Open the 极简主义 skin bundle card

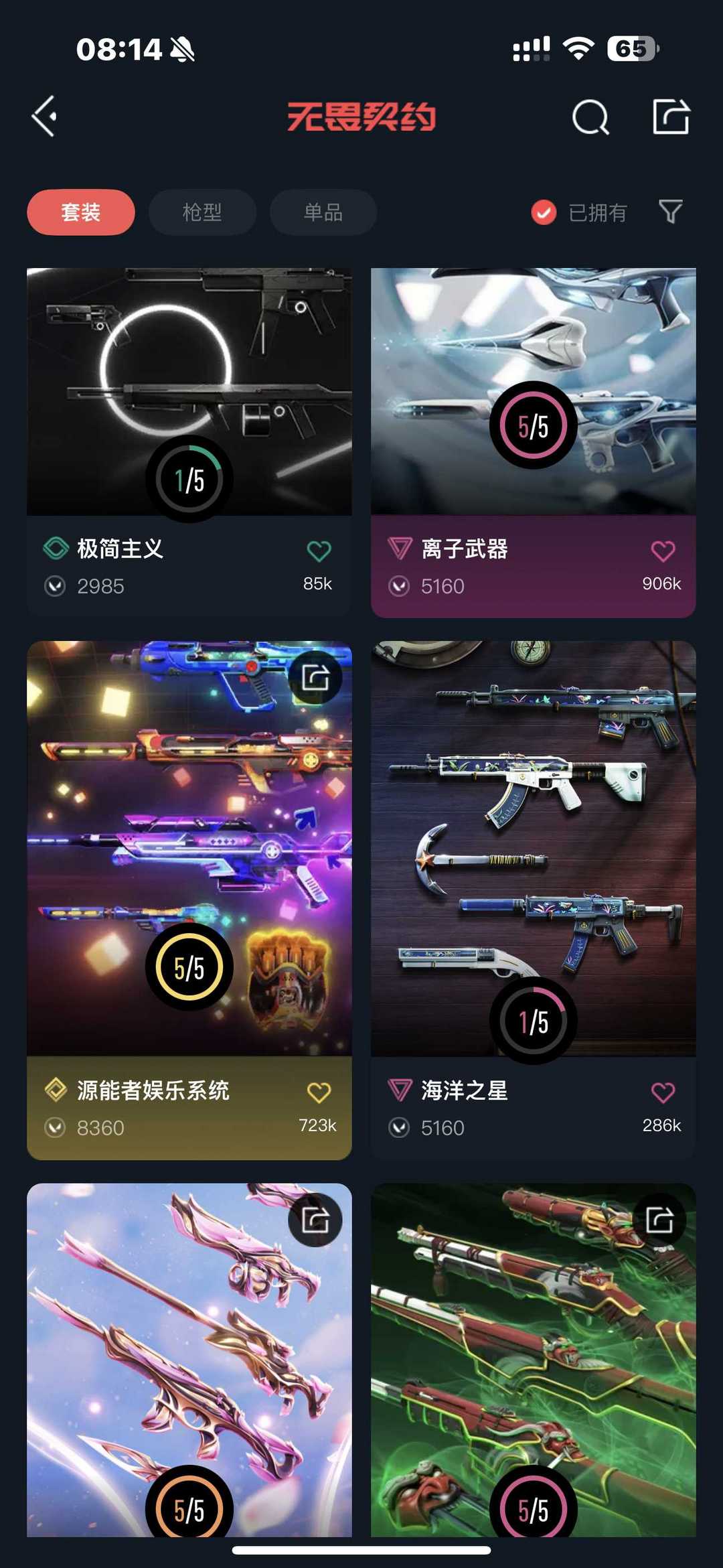[x=189, y=442]
